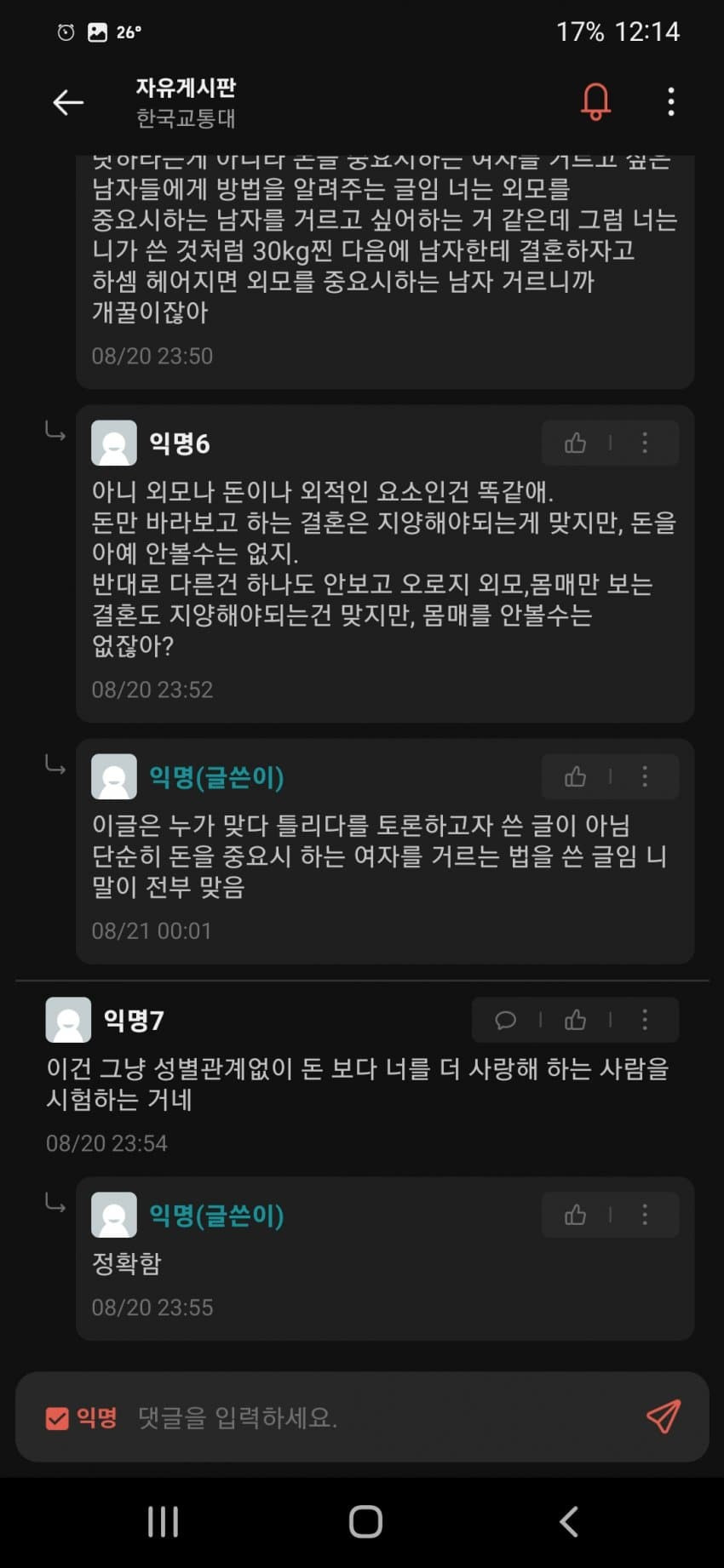This screenshot has height=1568, width=724.
Task: Send the comment with the paper-plane icon
Action: point(663,1416)
